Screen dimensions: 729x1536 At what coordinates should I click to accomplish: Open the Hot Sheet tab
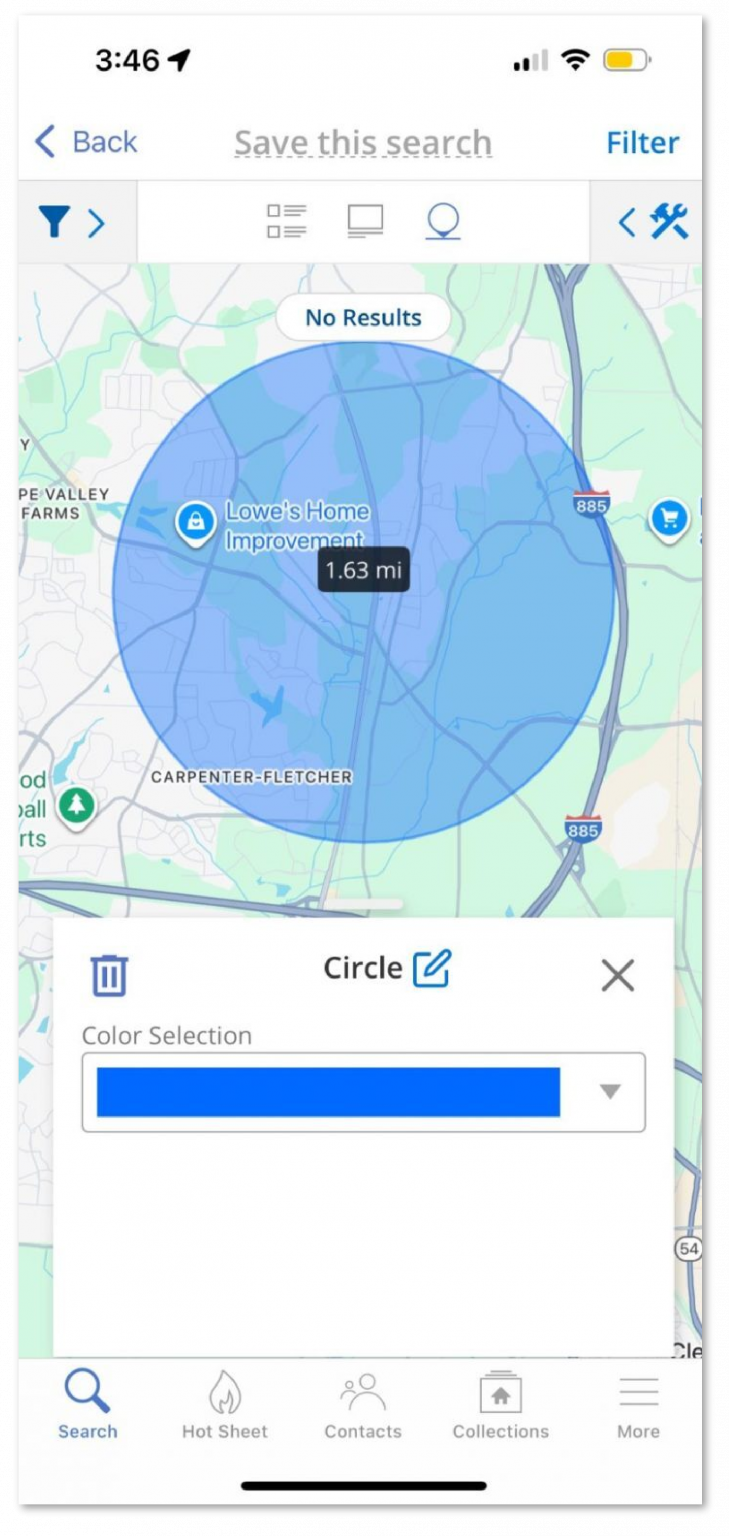(x=224, y=1404)
